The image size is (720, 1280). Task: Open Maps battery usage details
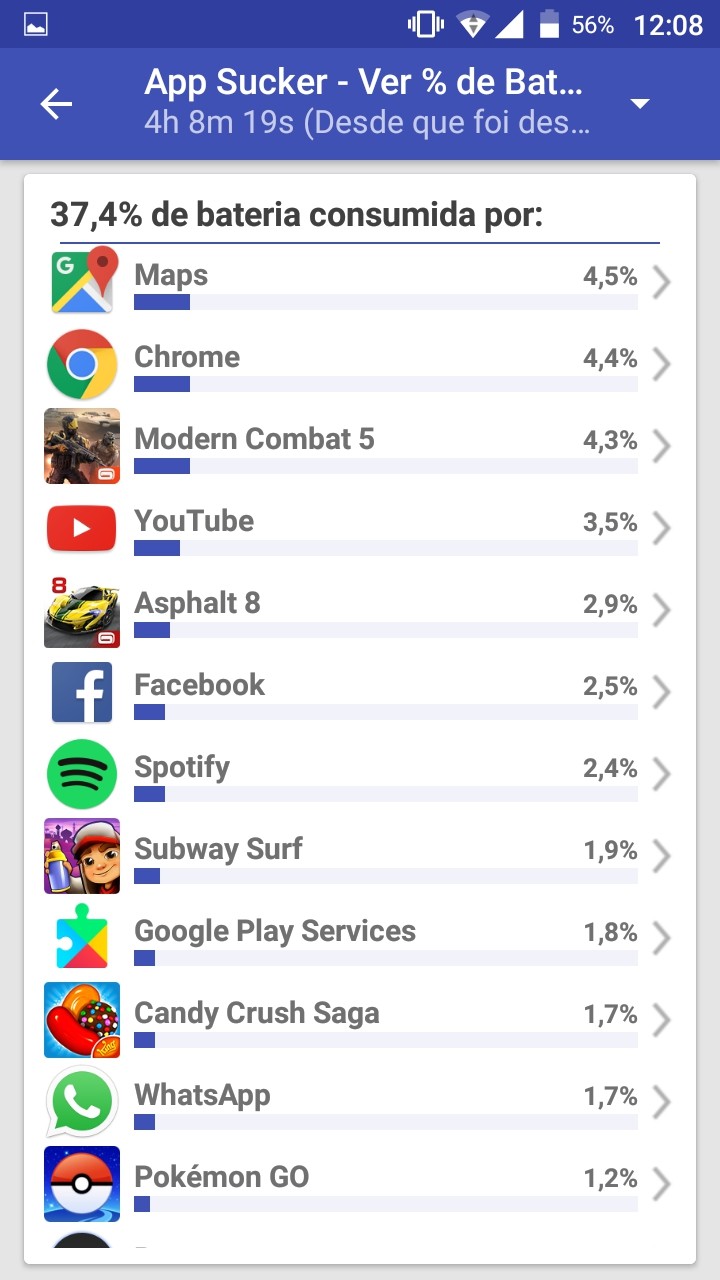[x=360, y=284]
